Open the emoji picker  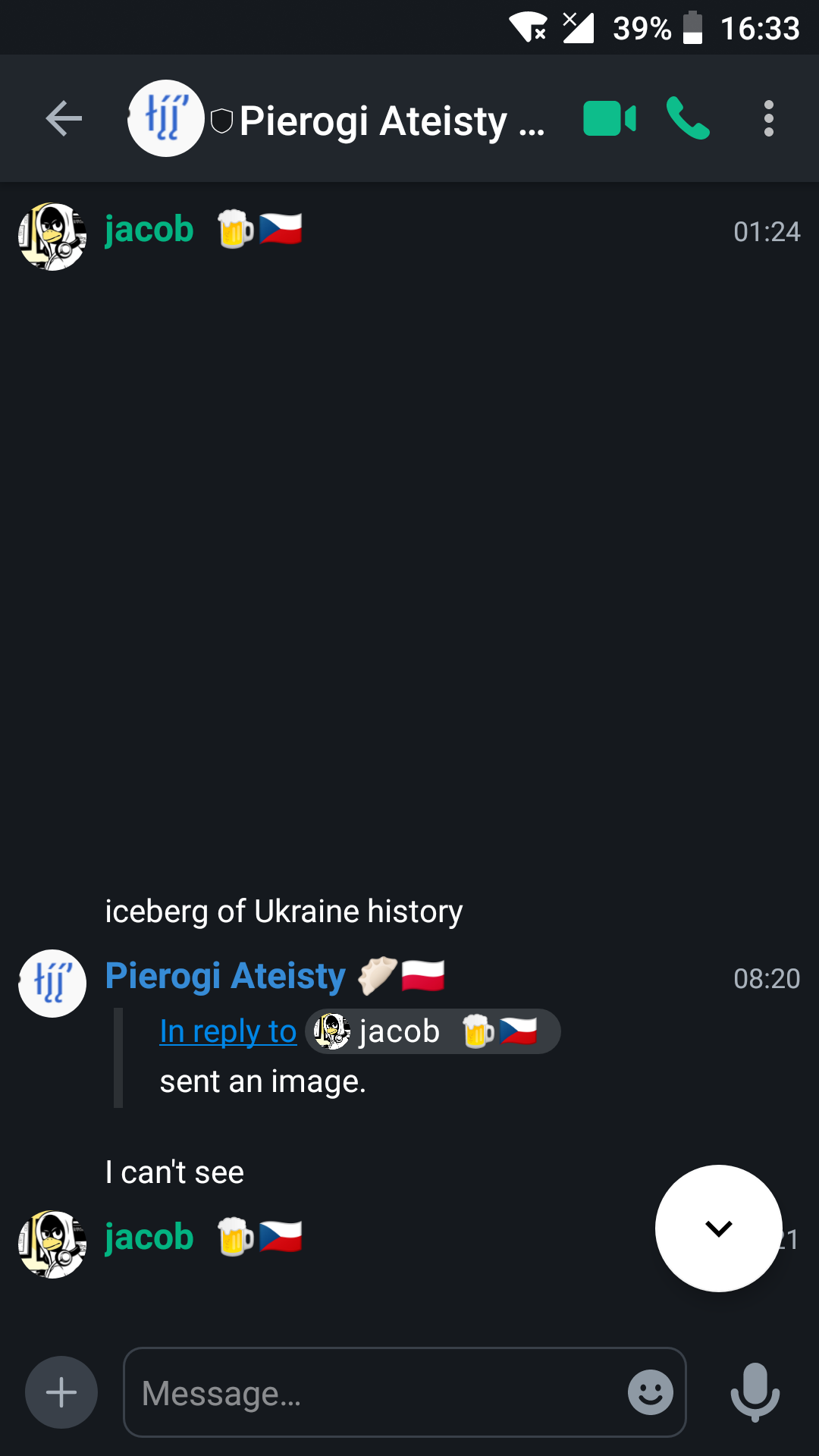pyautogui.click(x=651, y=1392)
